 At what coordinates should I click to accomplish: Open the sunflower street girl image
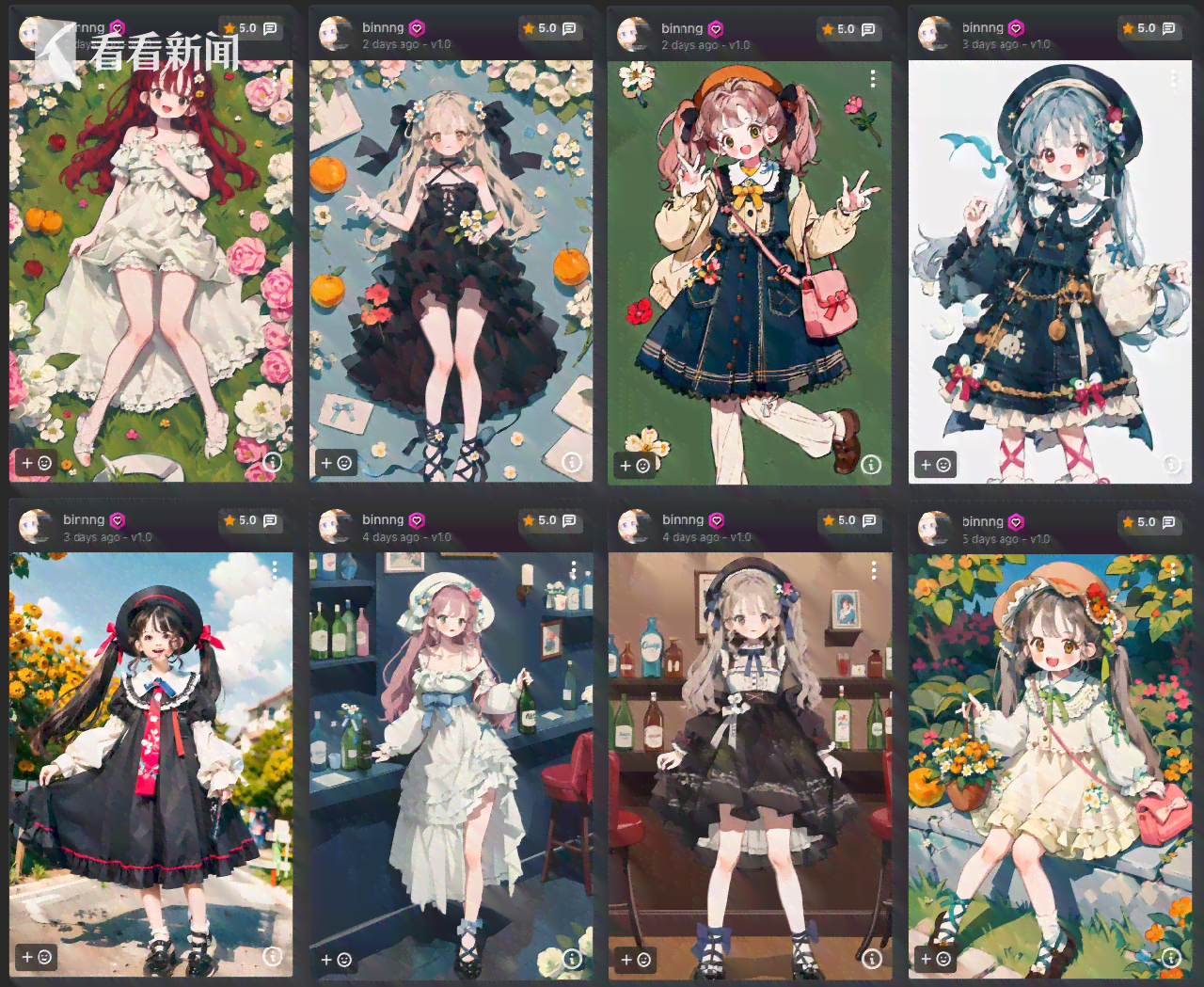pyautogui.click(x=150, y=762)
